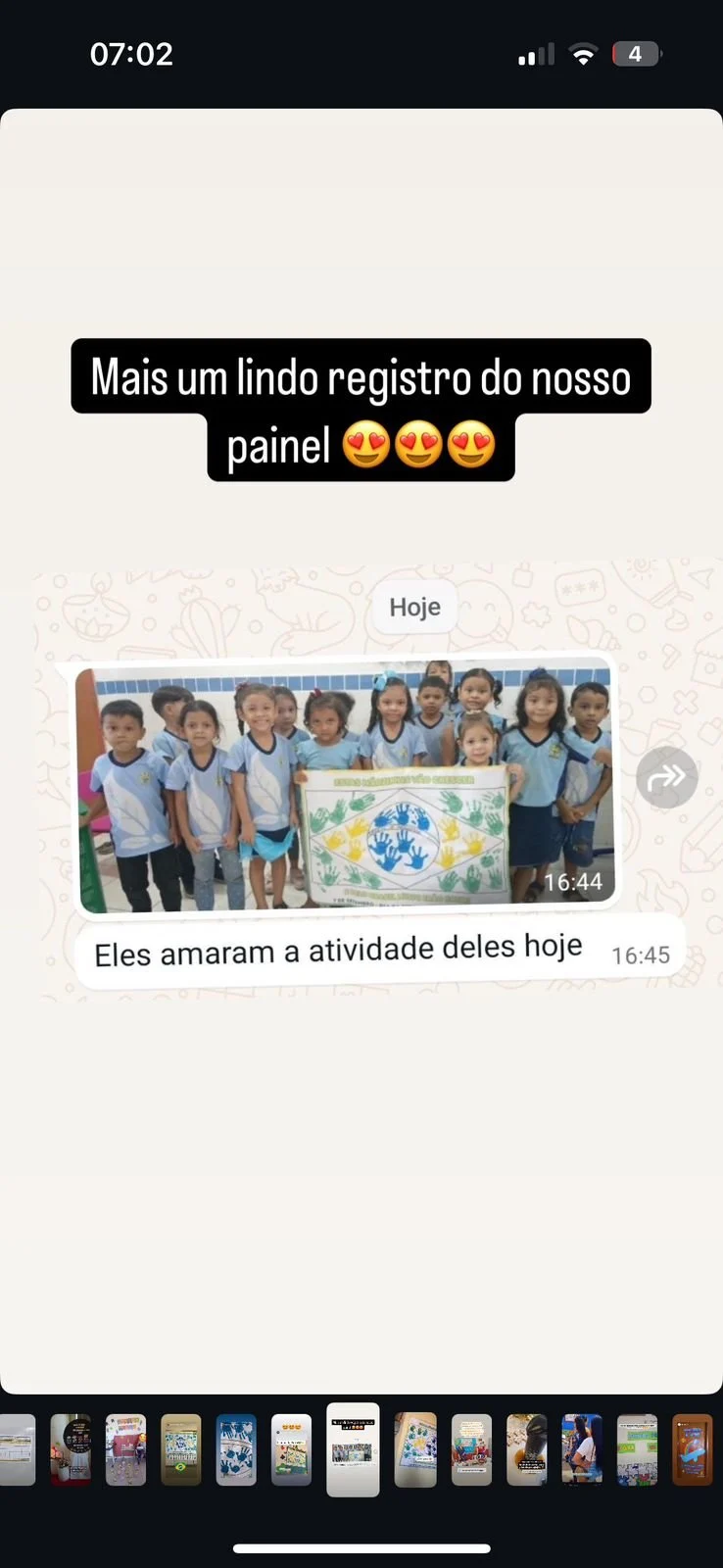This screenshot has height=1568, width=723.
Task: Open the story thumbnail with blue handprints
Action: click(x=235, y=1449)
